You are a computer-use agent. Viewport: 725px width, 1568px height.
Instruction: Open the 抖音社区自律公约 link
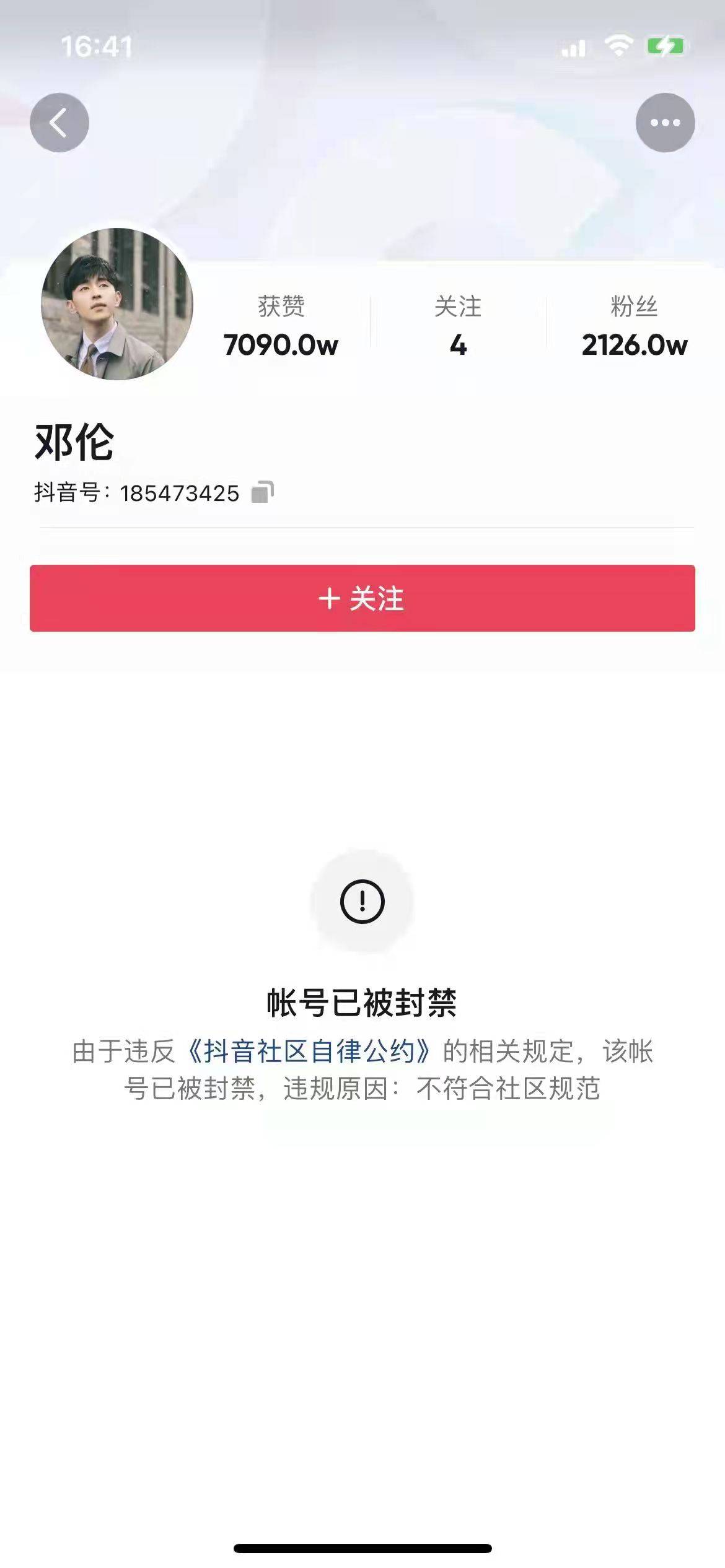click(307, 1052)
